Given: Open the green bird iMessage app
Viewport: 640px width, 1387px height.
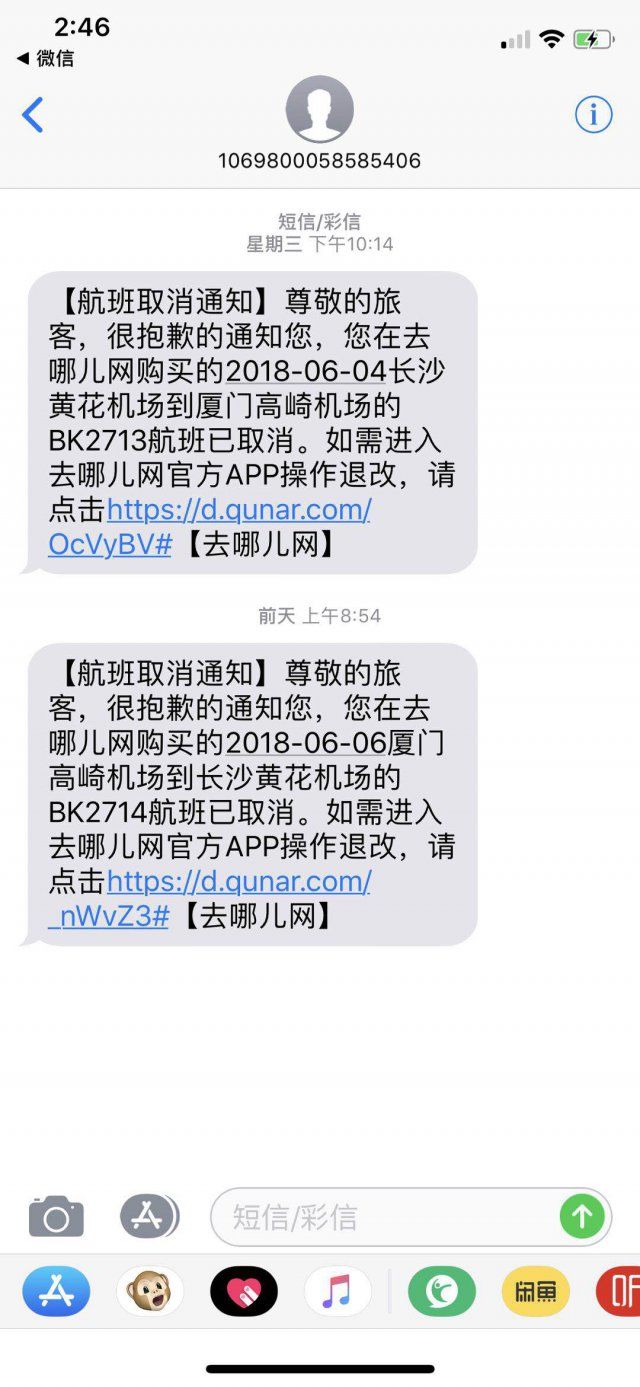Looking at the screenshot, I should (441, 1291).
